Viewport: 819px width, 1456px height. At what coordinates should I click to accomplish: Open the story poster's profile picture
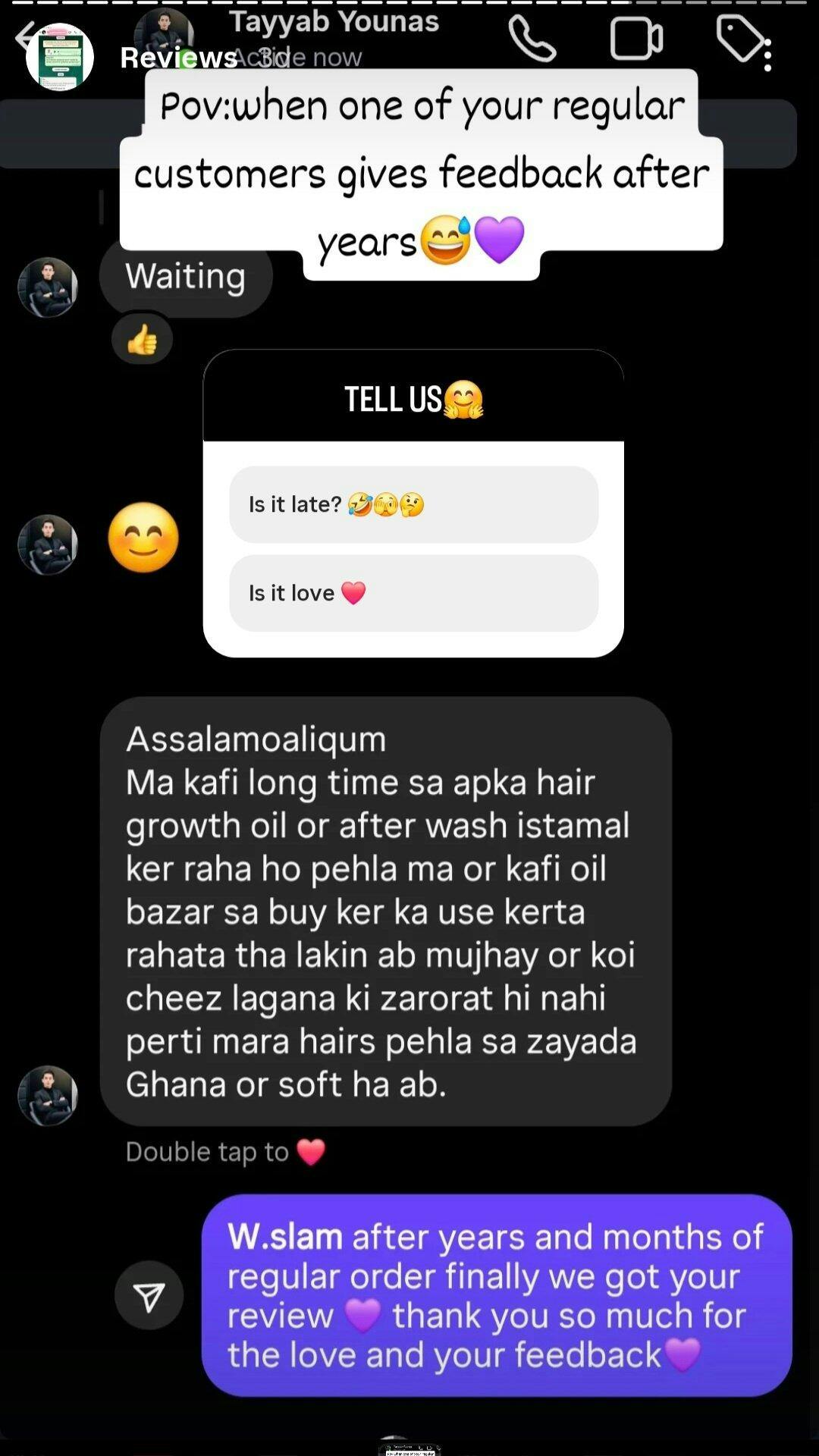59,57
